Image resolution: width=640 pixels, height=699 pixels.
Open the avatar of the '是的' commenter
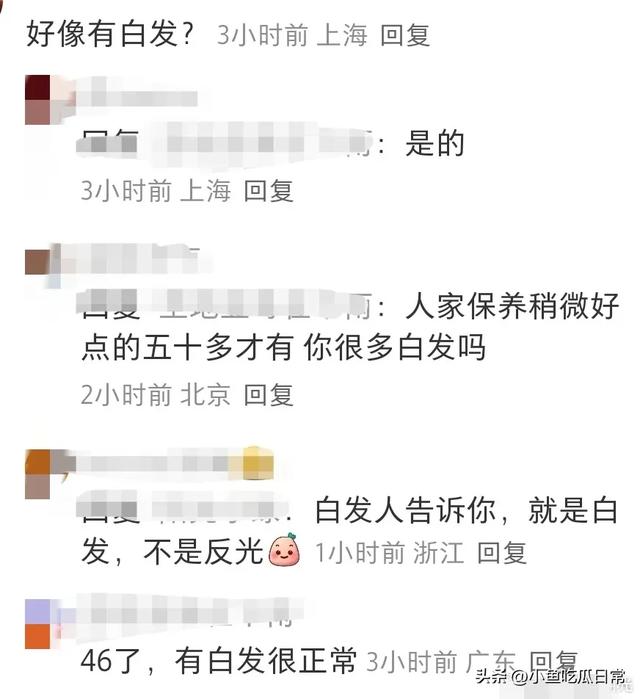click(38, 100)
